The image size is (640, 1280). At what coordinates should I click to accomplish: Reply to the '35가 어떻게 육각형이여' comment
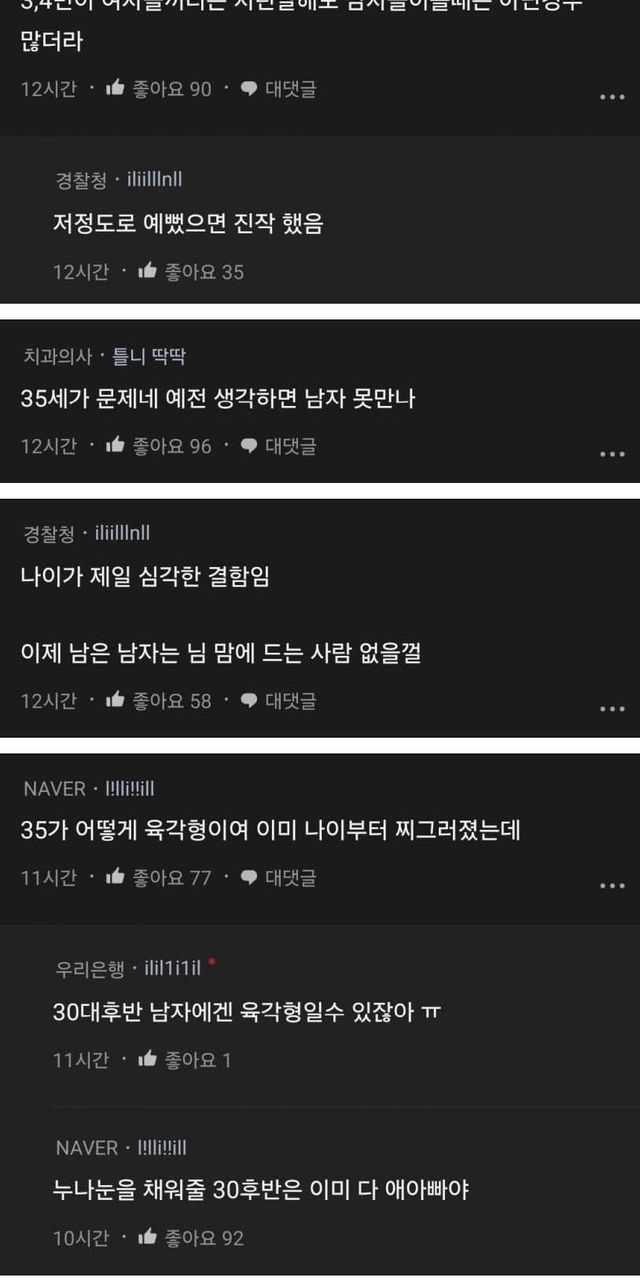pyautogui.click(x=279, y=877)
